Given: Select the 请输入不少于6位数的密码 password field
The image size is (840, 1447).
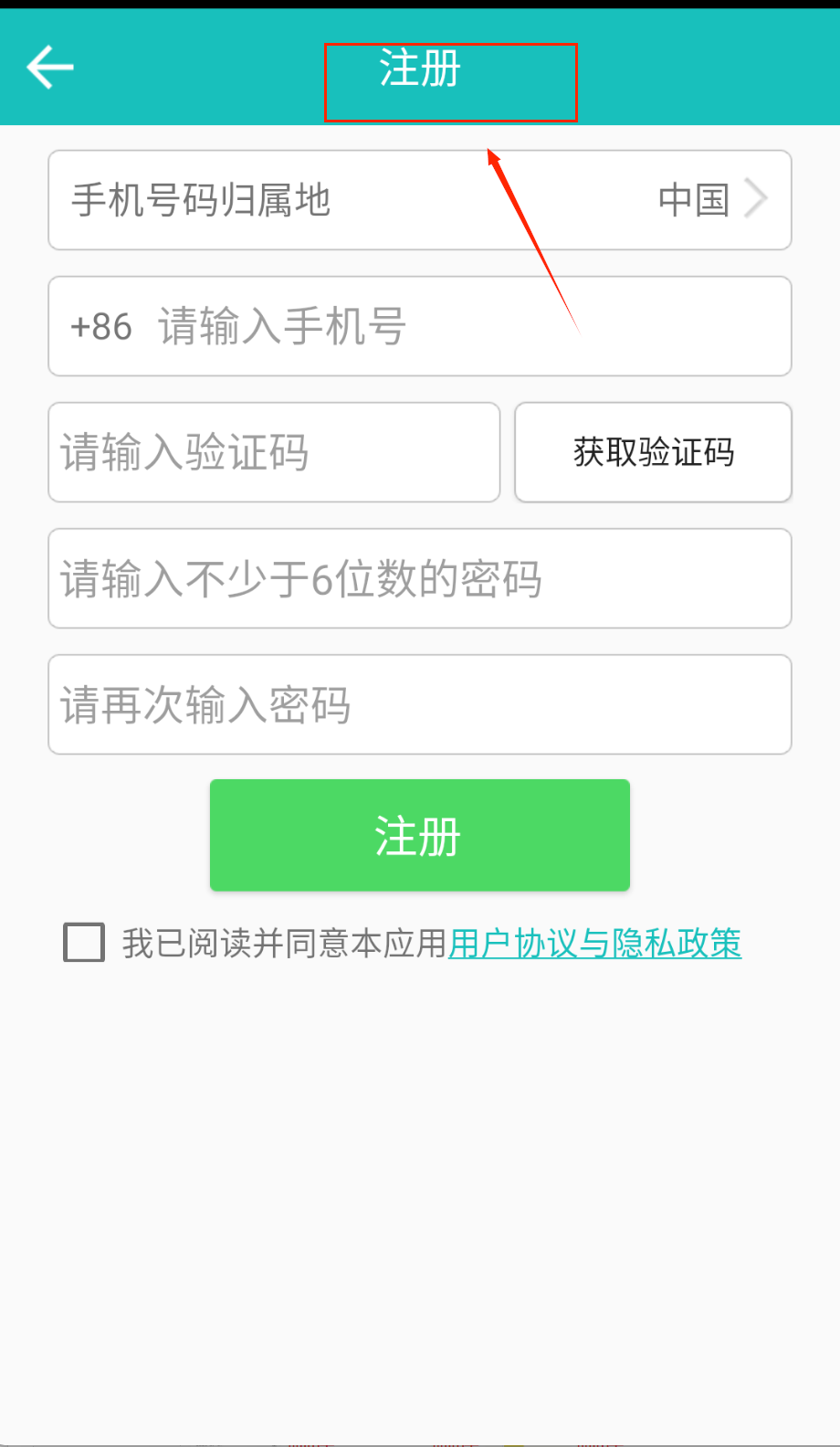Looking at the screenshot, I should [420, 578].
